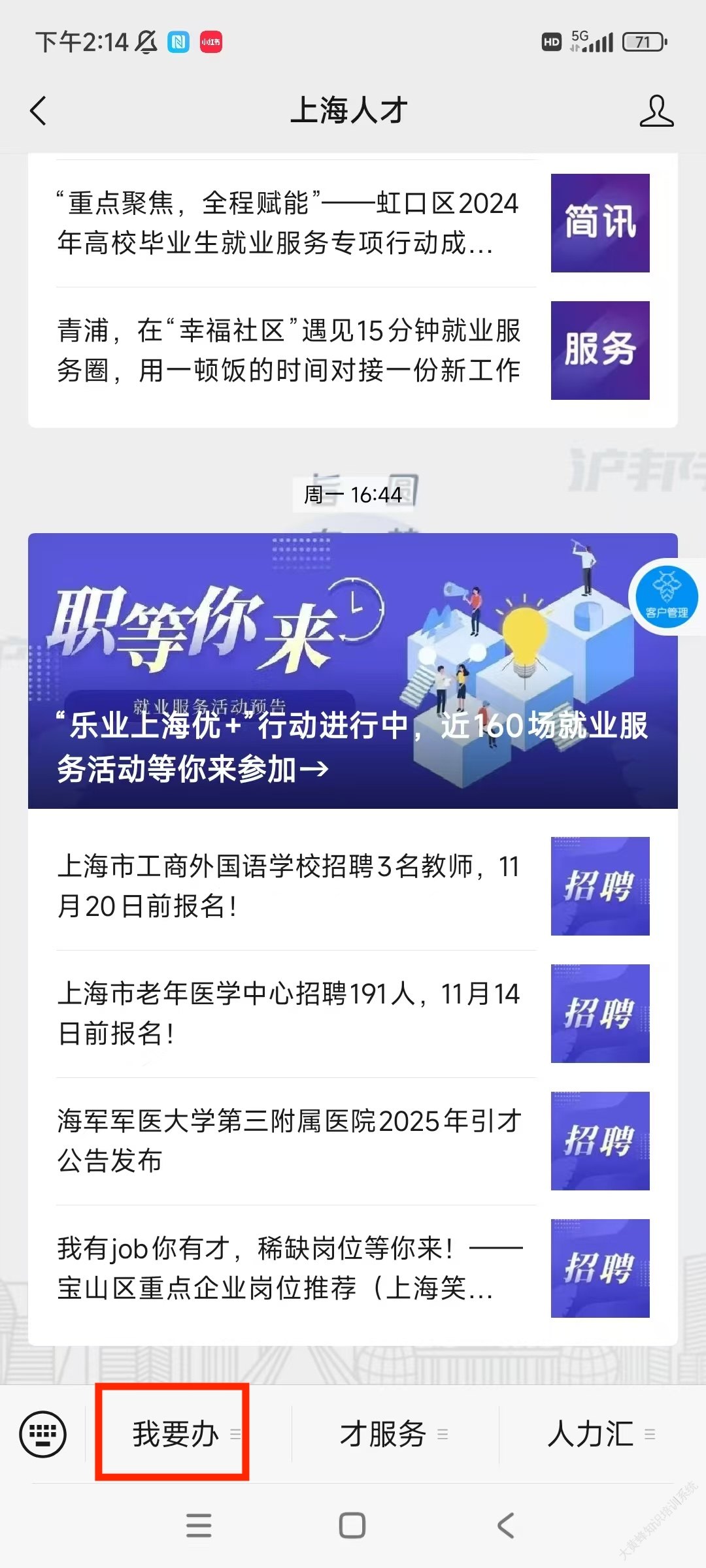Tap the floating 客户管理 button

(665, 596)
